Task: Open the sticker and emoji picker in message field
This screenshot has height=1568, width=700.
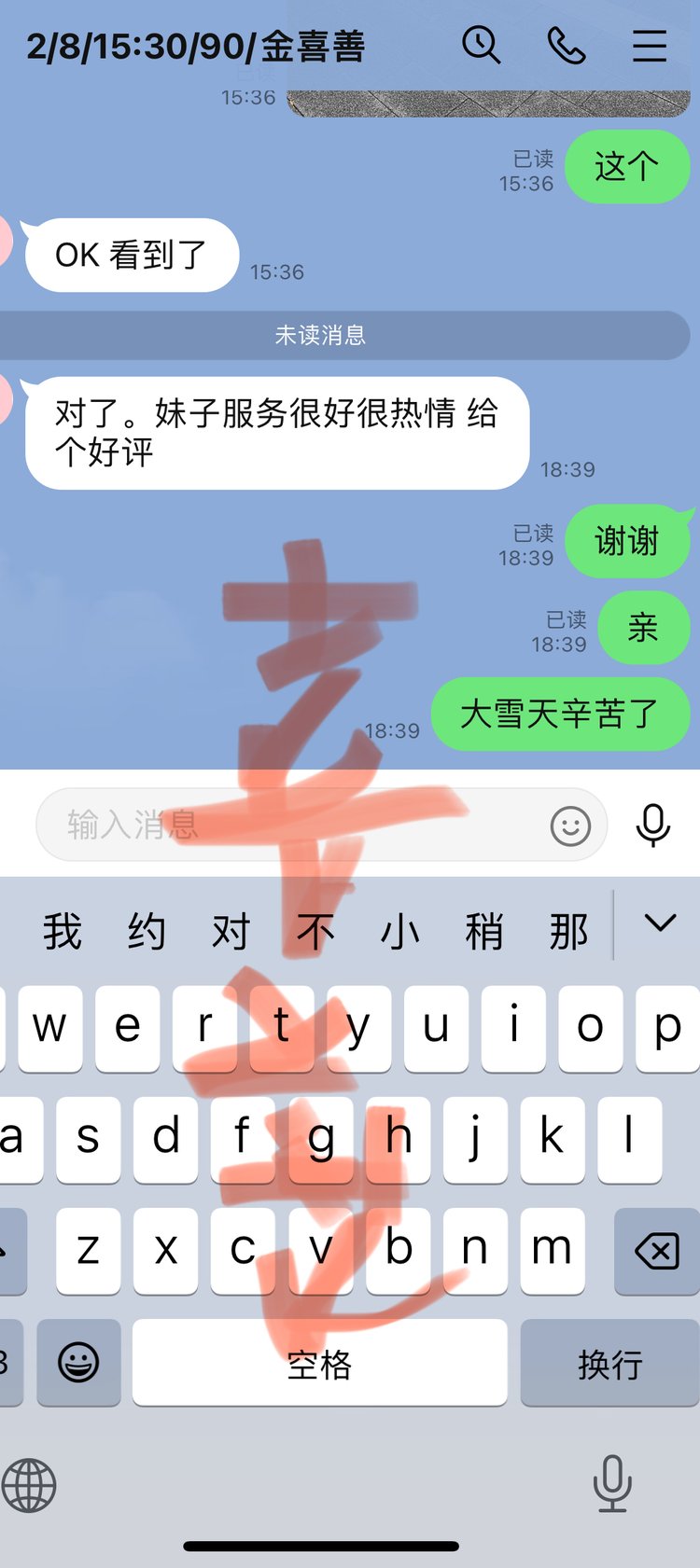Action: point(570,826)
